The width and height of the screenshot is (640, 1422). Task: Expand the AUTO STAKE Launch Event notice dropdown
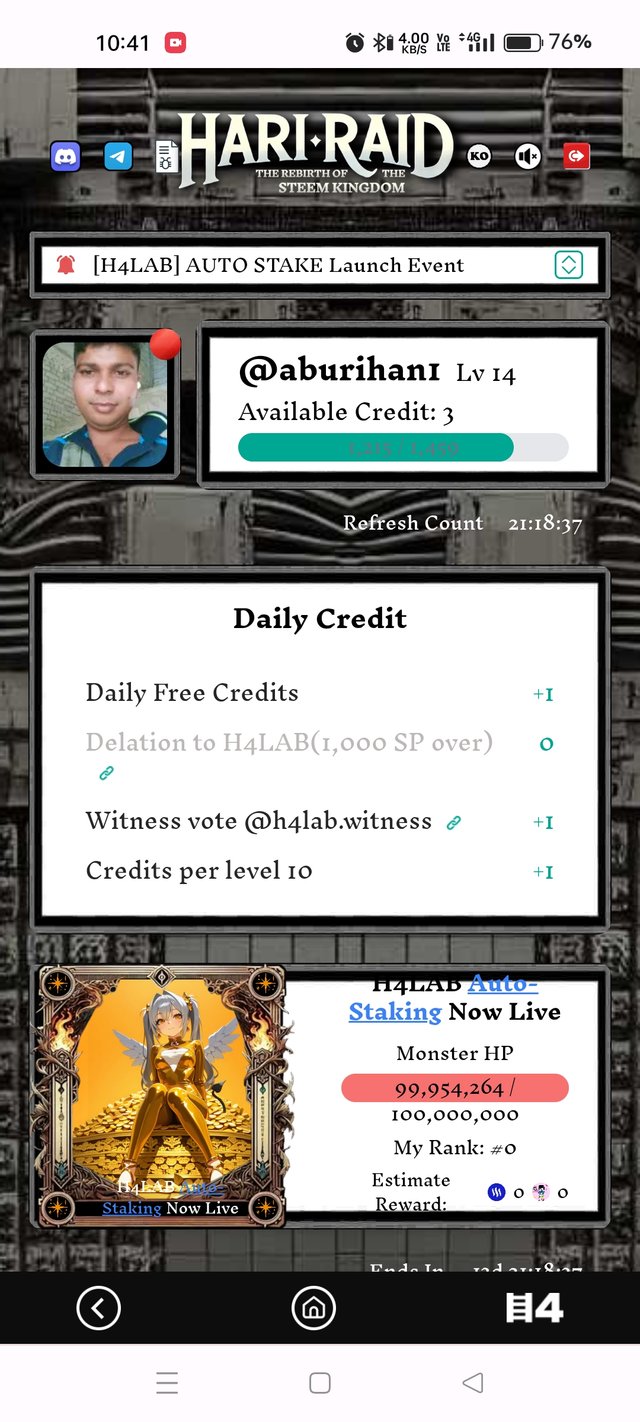[x=568, y=265]
